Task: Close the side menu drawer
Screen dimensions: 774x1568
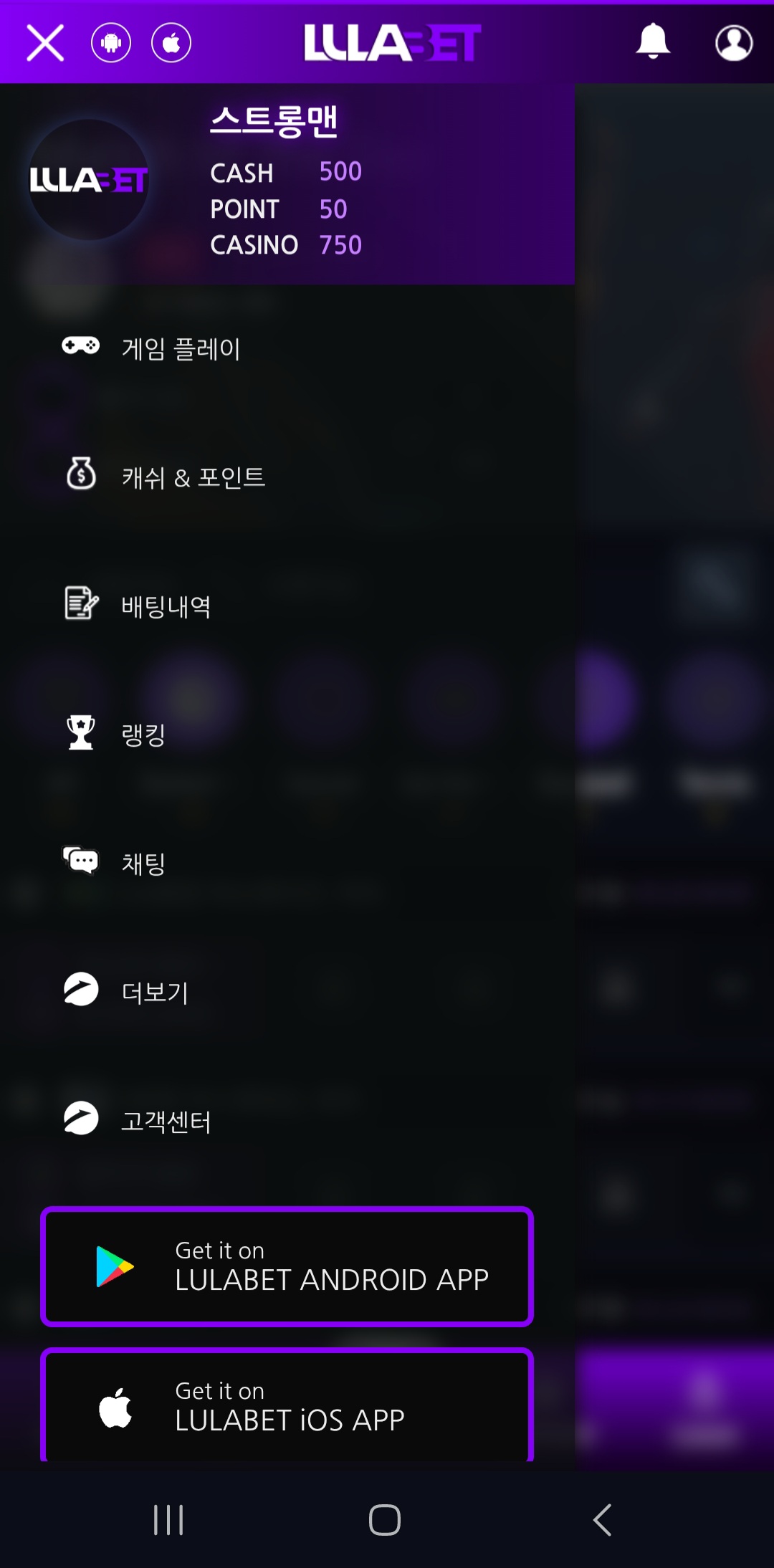Action: pyautogui.click(x=45, y=43)
